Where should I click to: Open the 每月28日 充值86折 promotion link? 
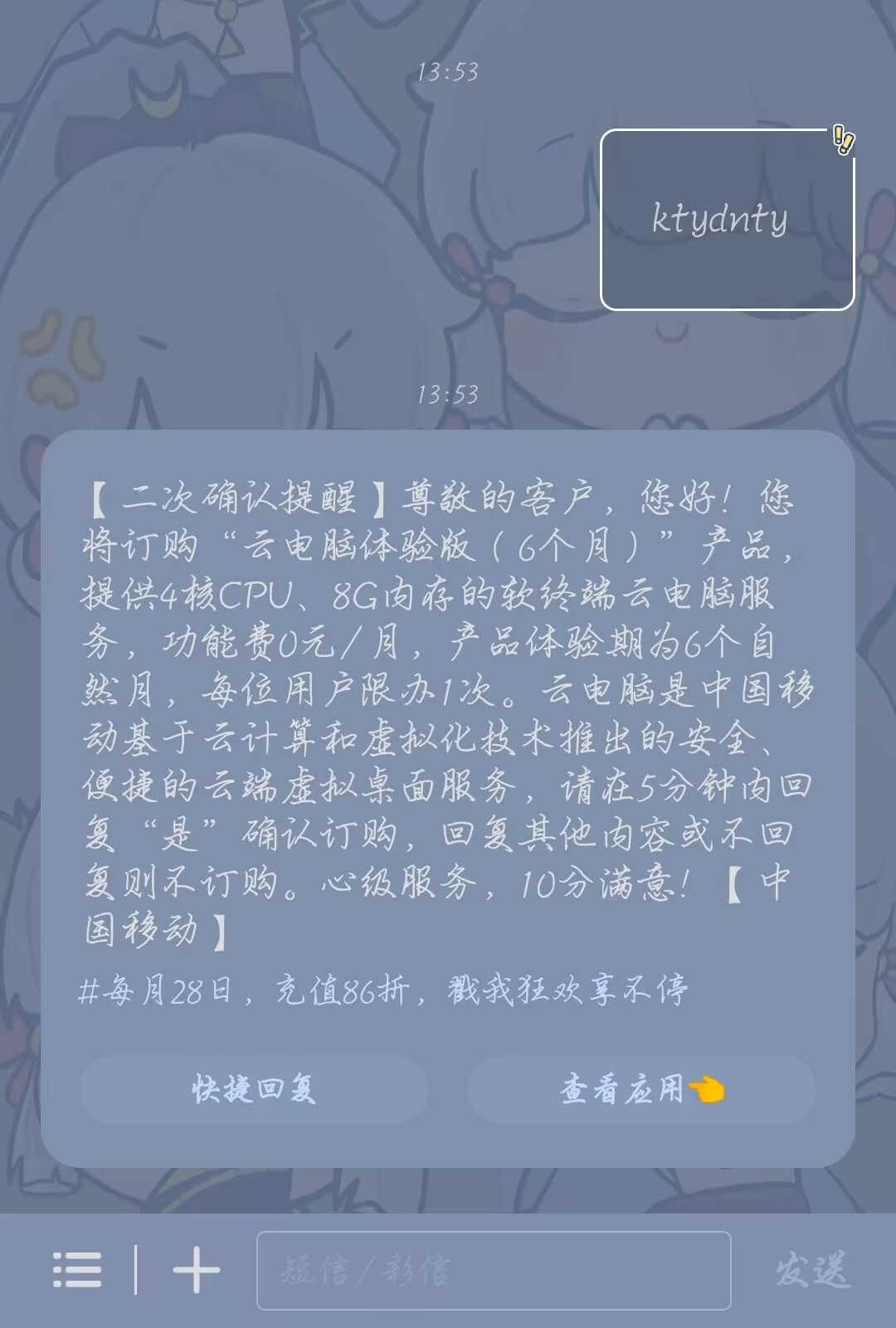[383, 990]
